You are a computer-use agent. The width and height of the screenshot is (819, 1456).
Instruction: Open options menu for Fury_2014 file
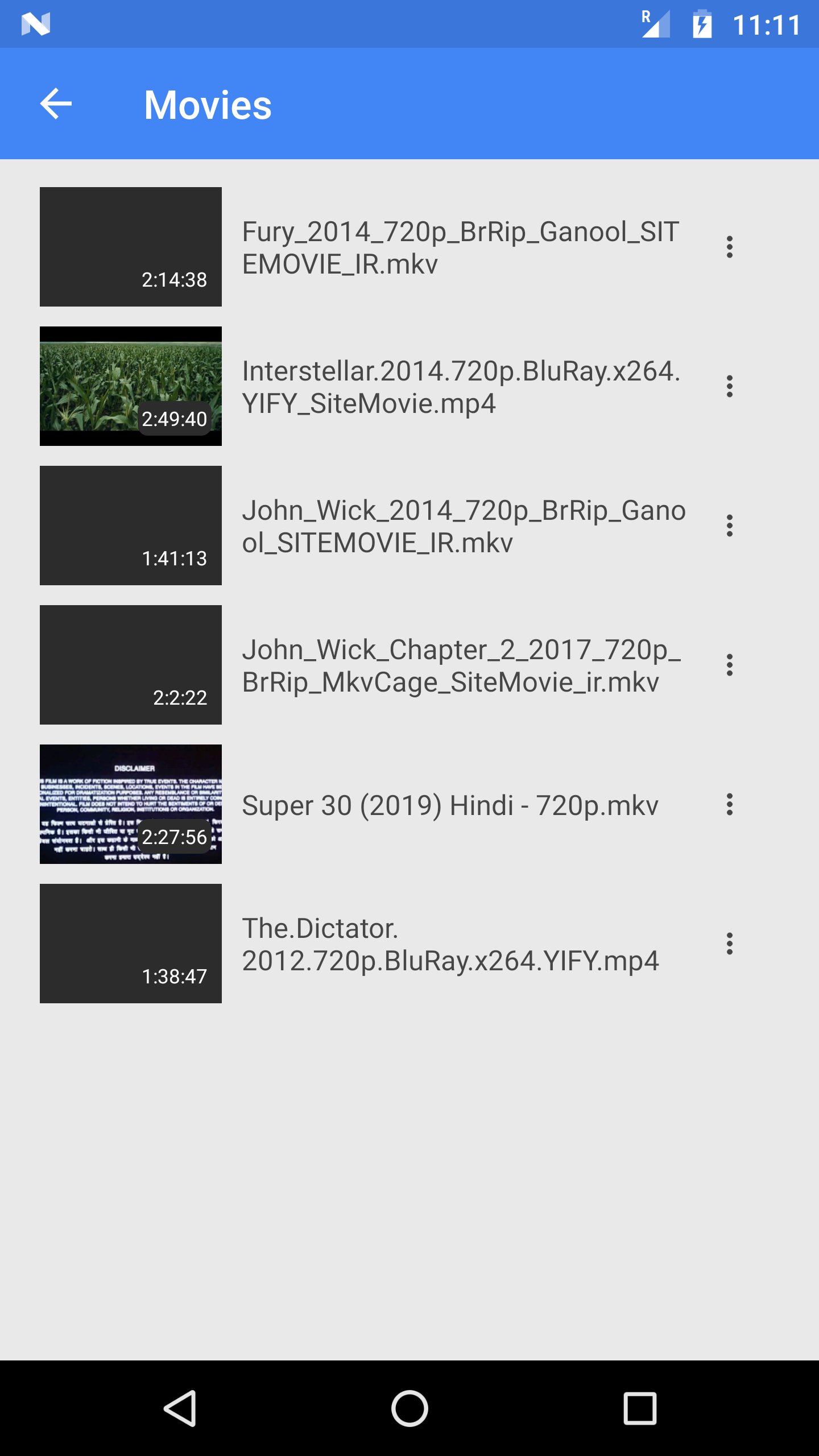[729, 247]
